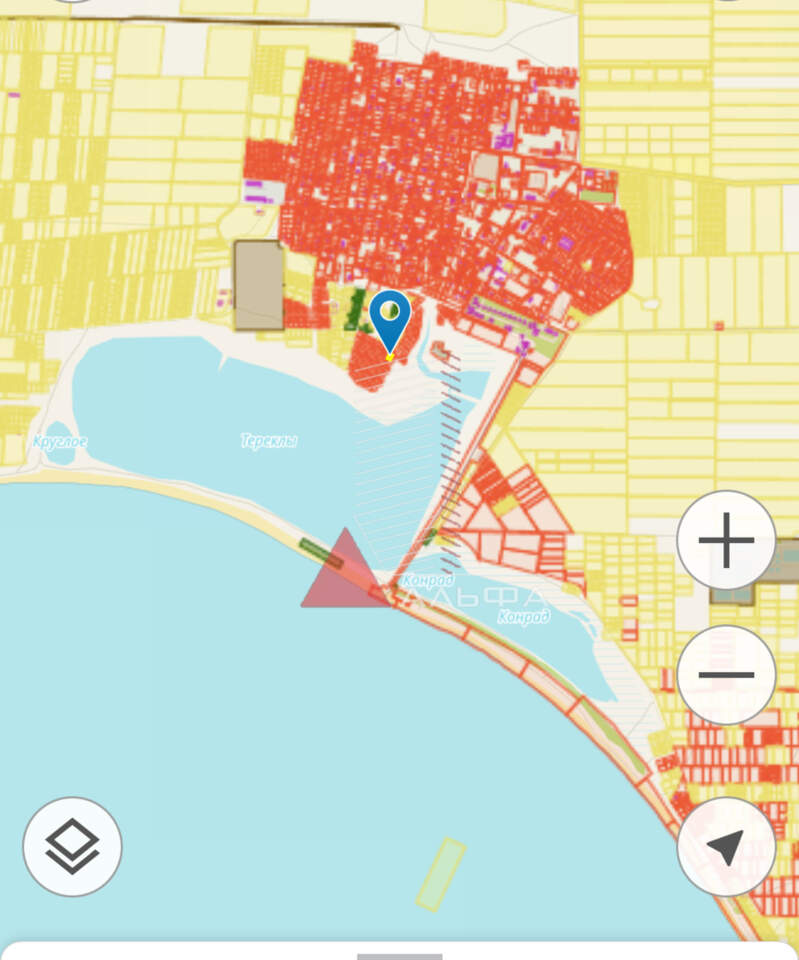Tap the bottom sheet handle
Image resolution: width=799 pixels, height=960 pixels.
399,955
